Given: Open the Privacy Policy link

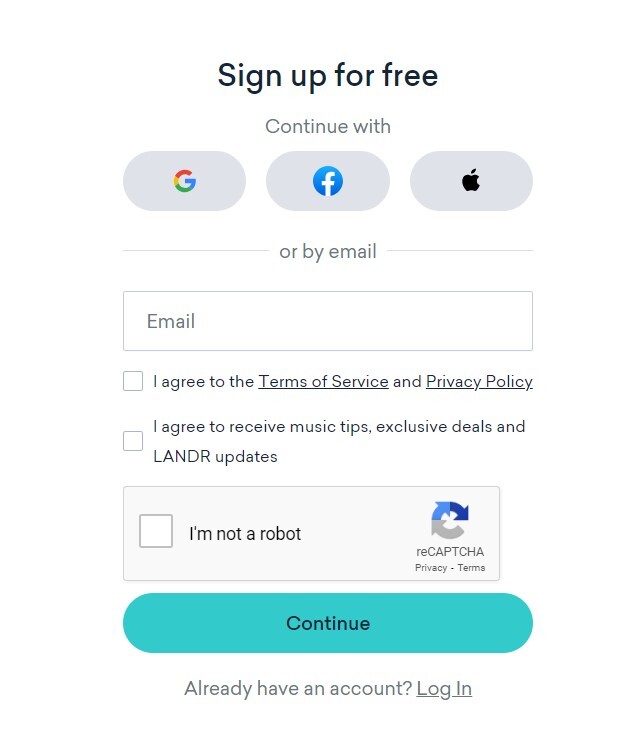Looking at the screenshot, I should click(x=479, y=381).
